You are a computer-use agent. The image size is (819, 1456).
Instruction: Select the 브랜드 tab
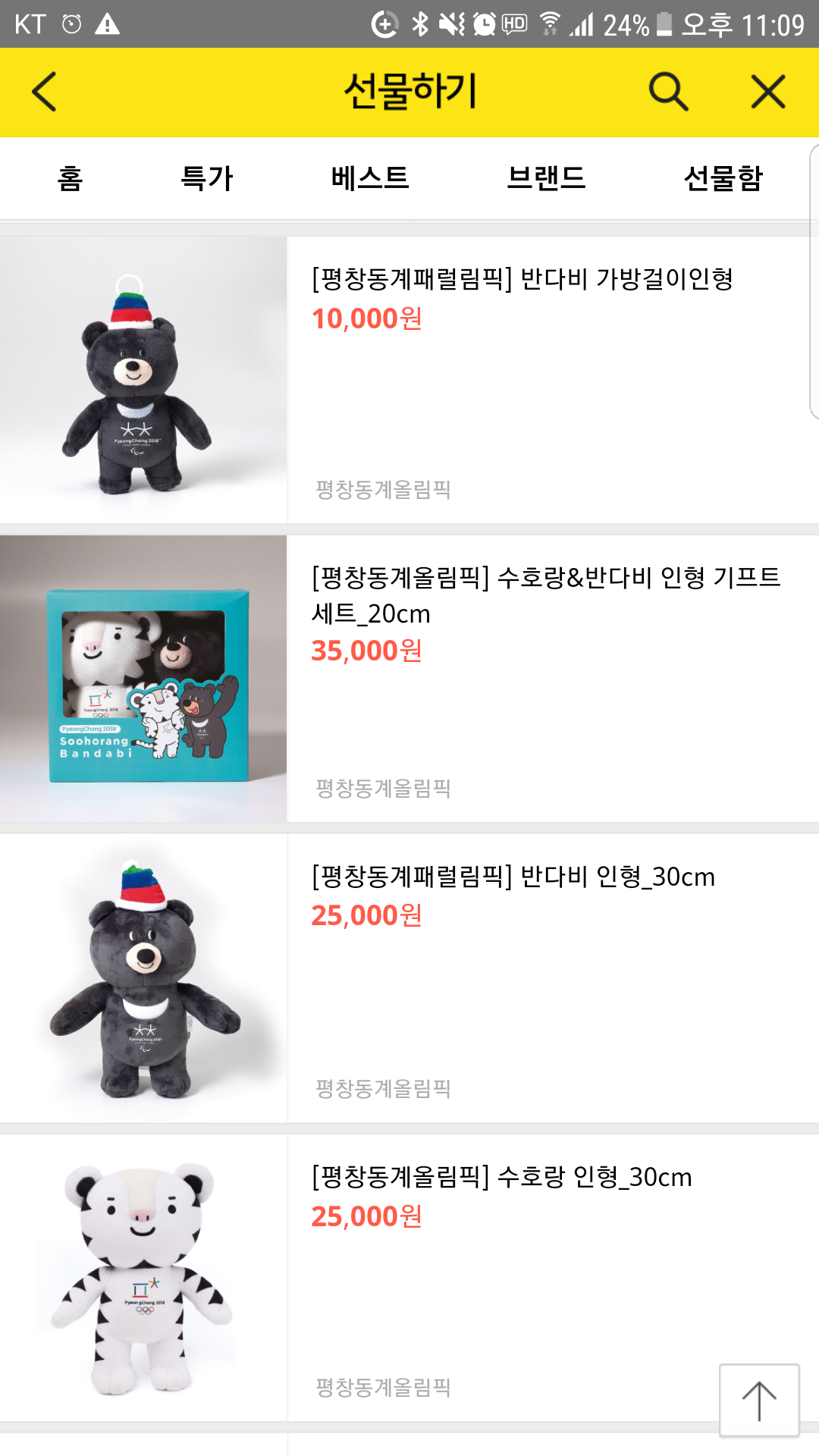pos(546,179)
